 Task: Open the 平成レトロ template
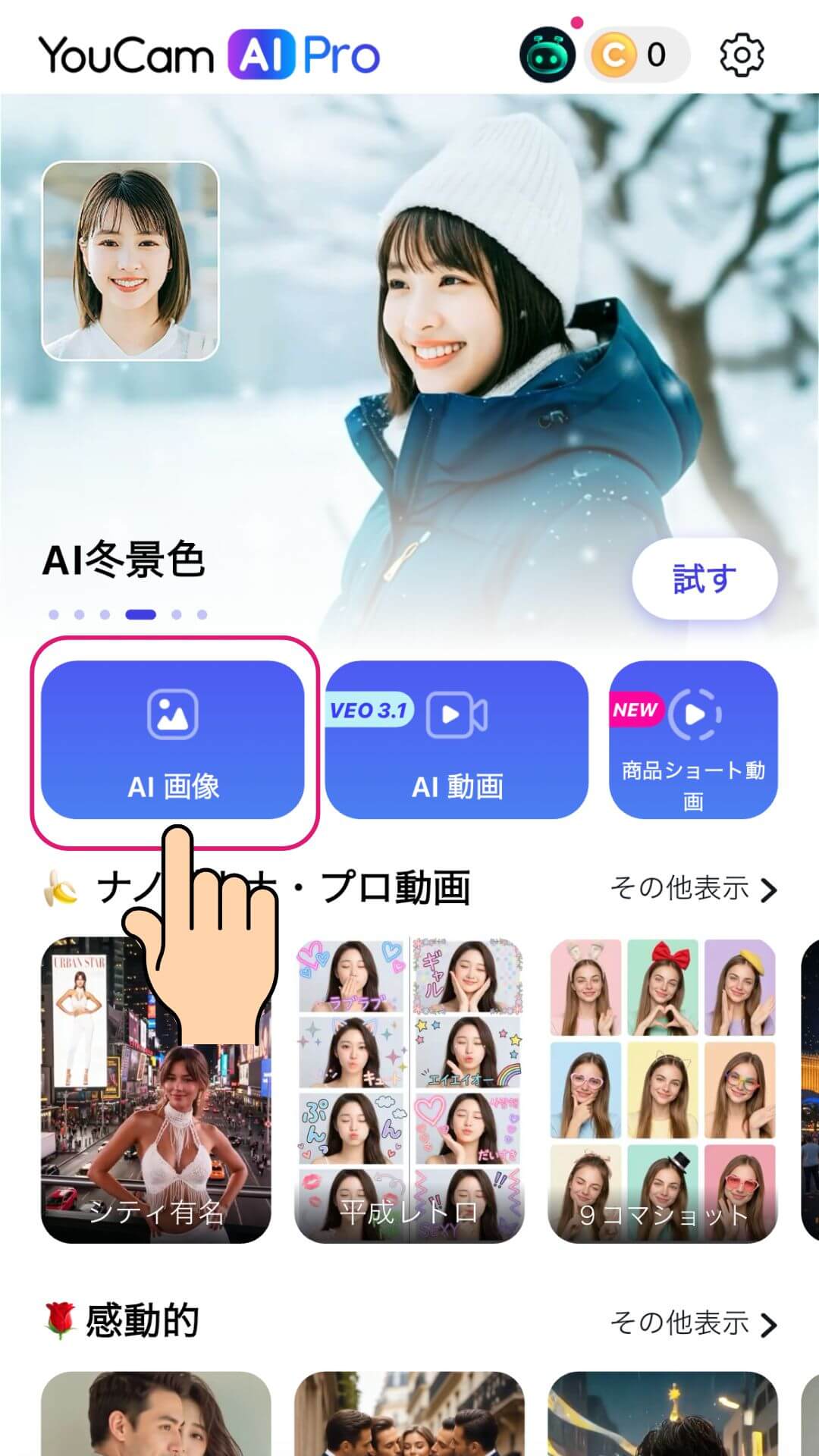[x=409, y=1090]
